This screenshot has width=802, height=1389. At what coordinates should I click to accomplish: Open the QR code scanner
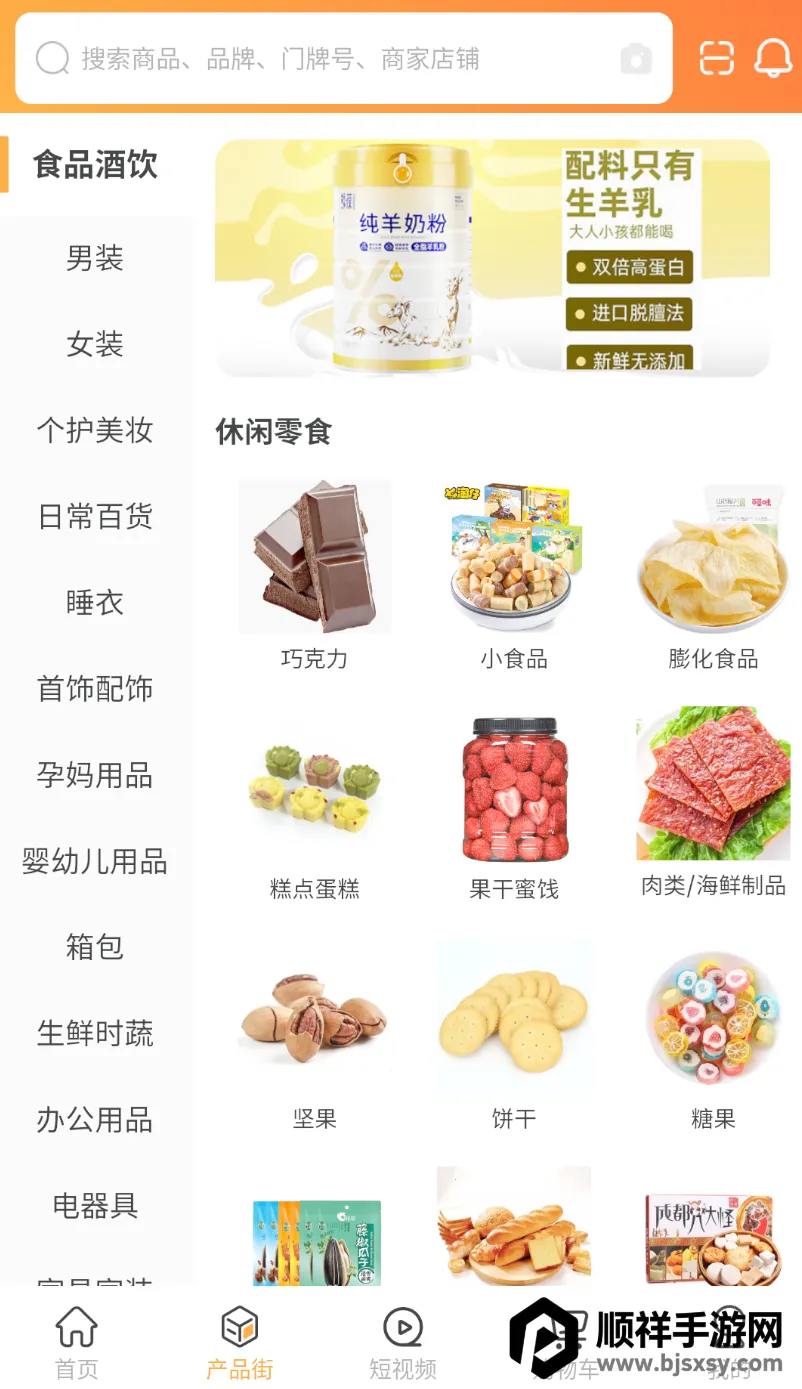pyautogui.click(x=717, y=58)
